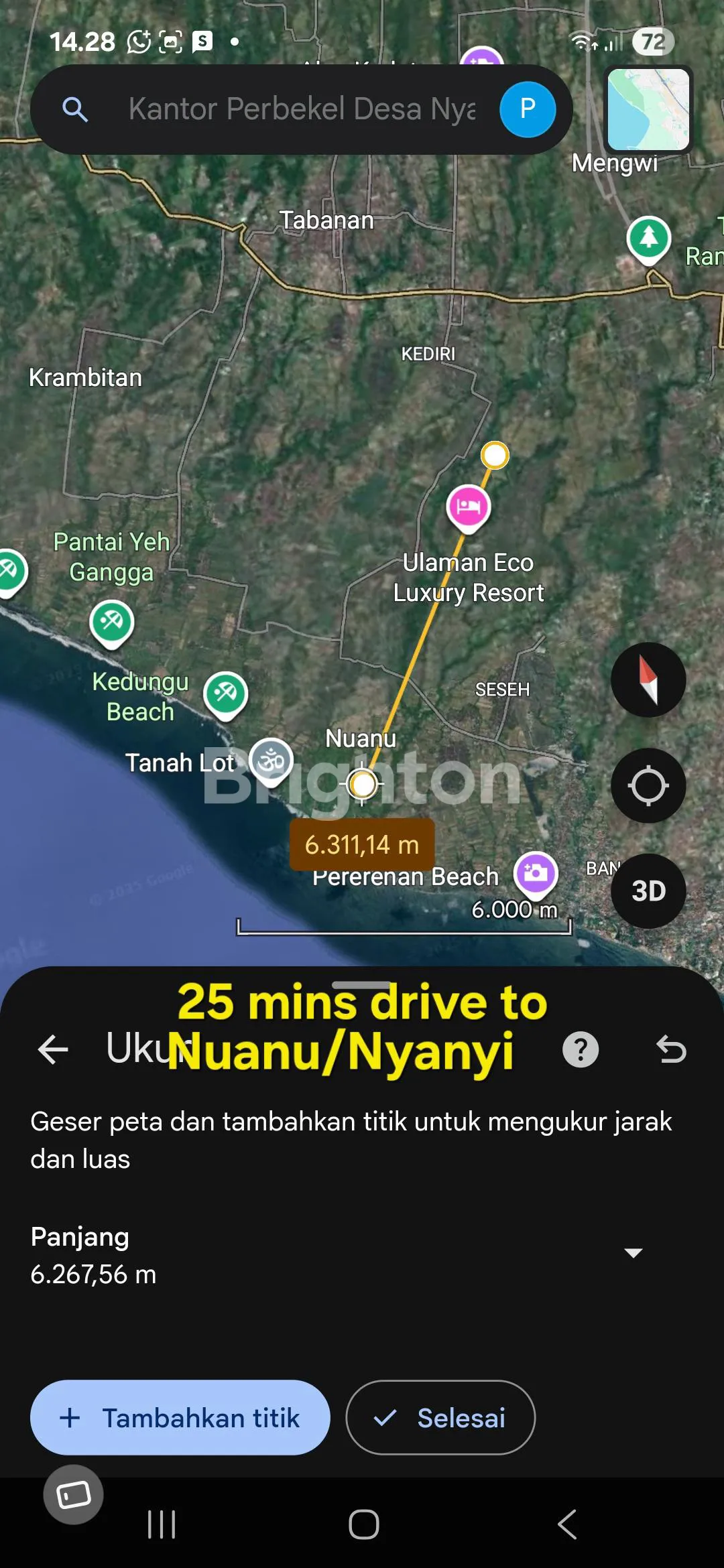This screenshot has width=724, height=1568.
Task: Open the P profile avatar
Action: click(x=528, y=109)
